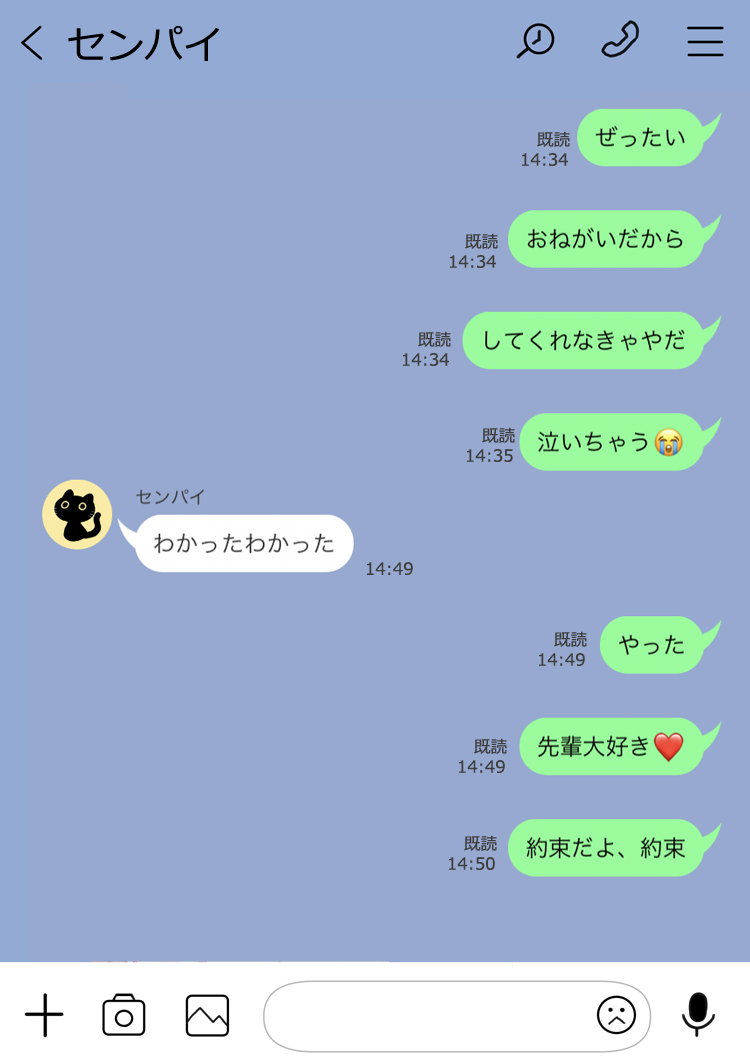Start a voice call with センパイ
The height and width of the screenshot is (1061, 750).
coord(620,41)
